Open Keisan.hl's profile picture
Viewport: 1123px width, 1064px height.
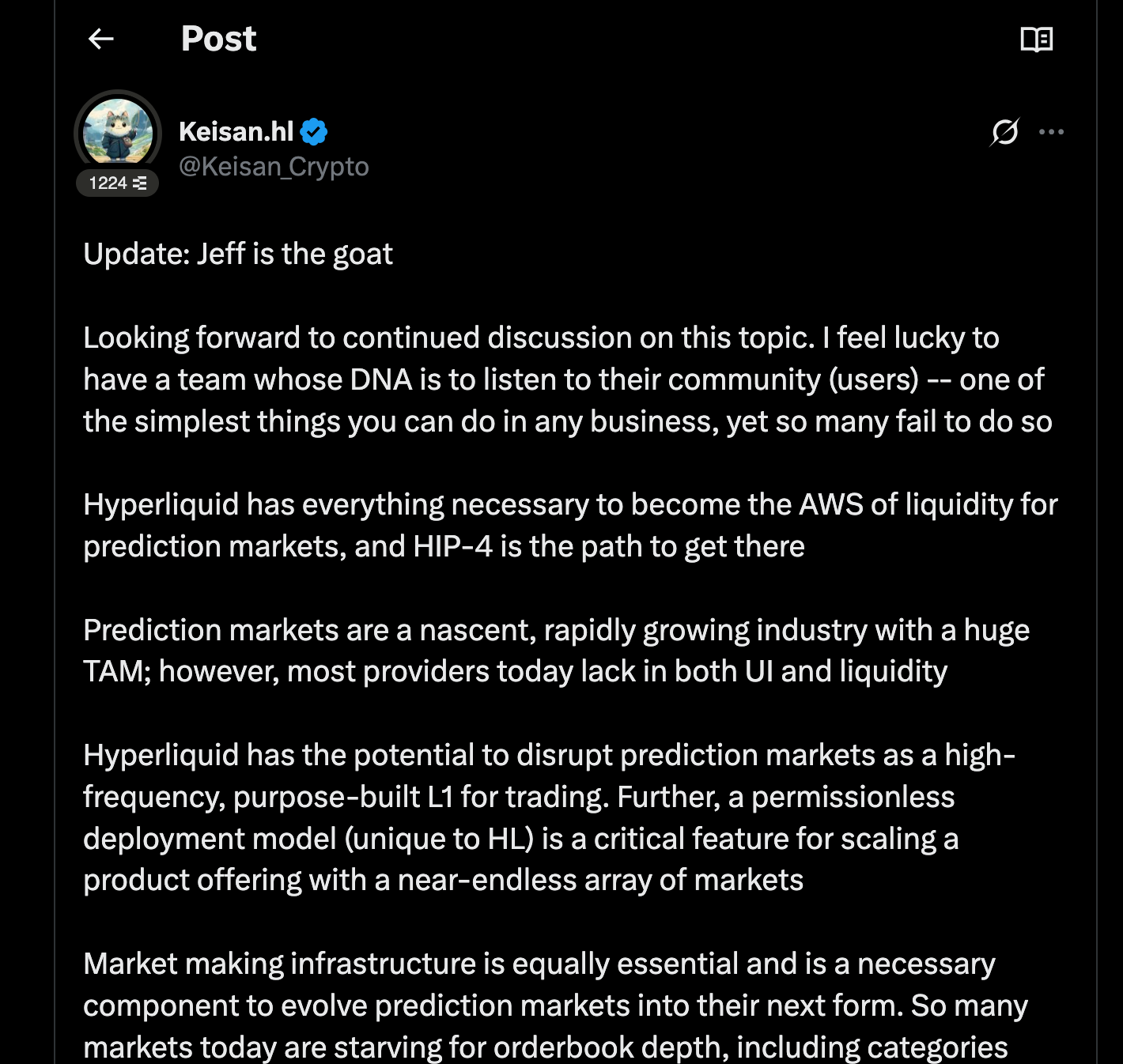pyautogui.click(x=118, y=131)
